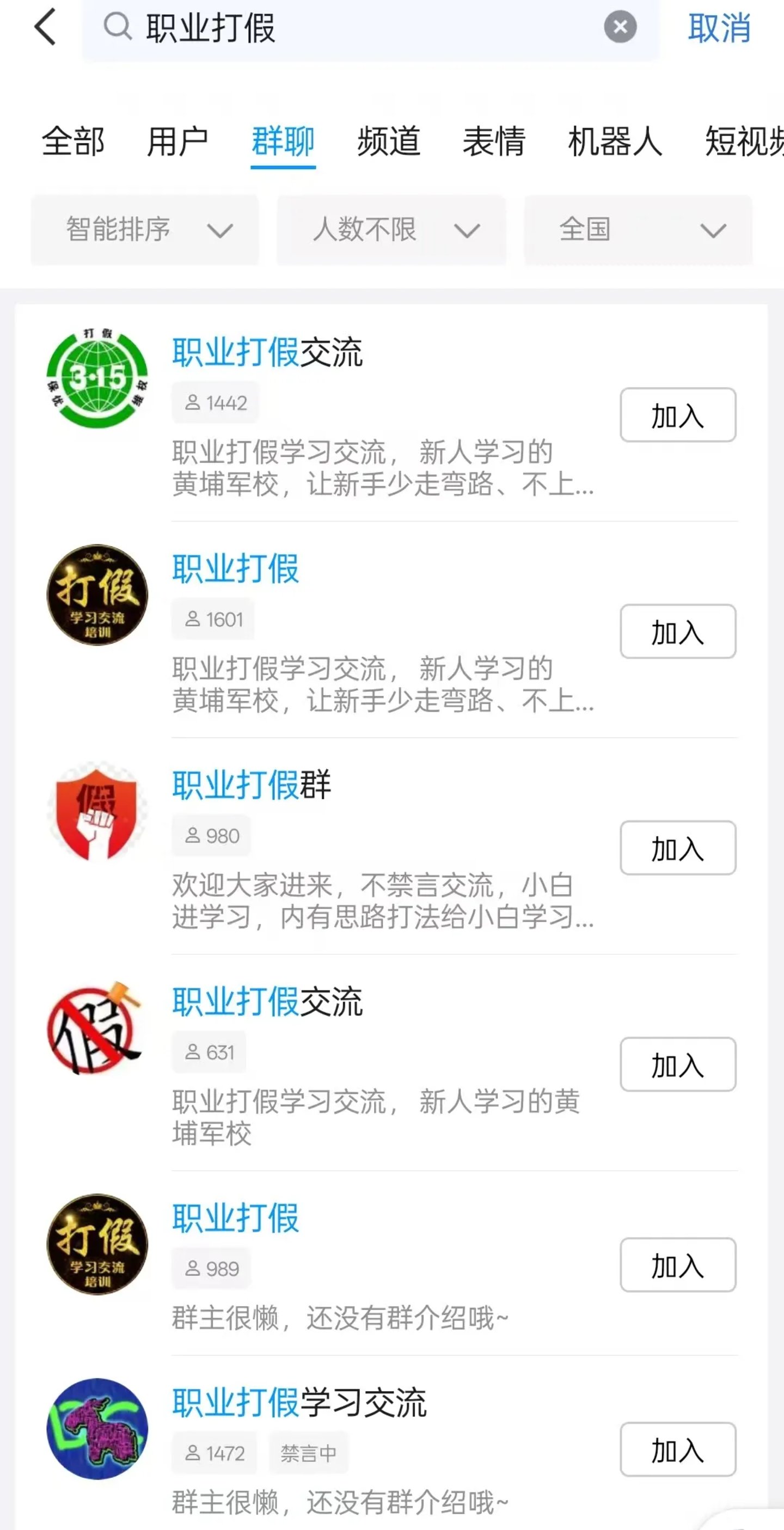This screenshot has width=784, height=1530.
Task: Join the group with 1442 members
Action: (678, 415)
